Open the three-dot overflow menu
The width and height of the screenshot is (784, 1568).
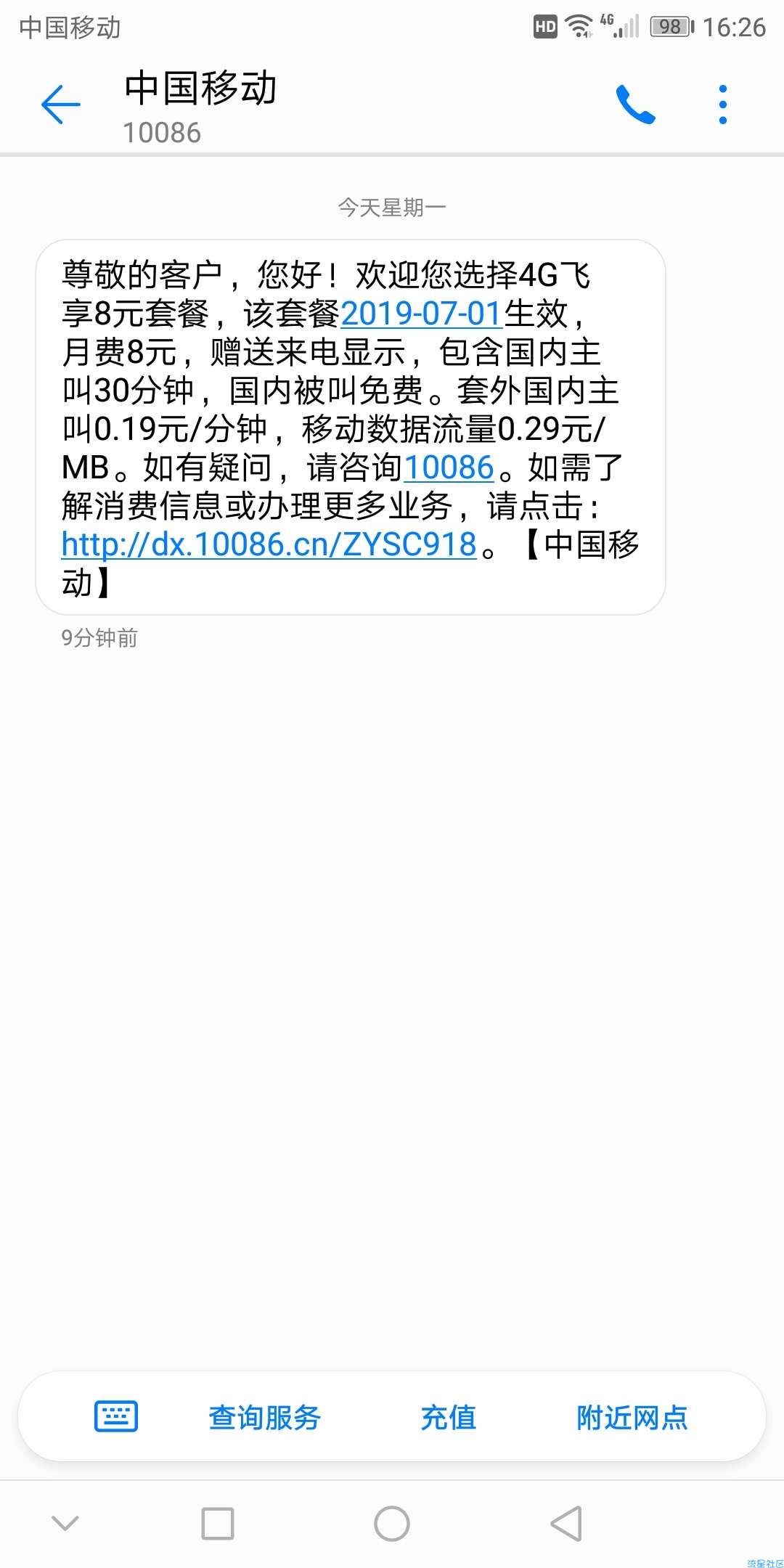pos(722,105)
